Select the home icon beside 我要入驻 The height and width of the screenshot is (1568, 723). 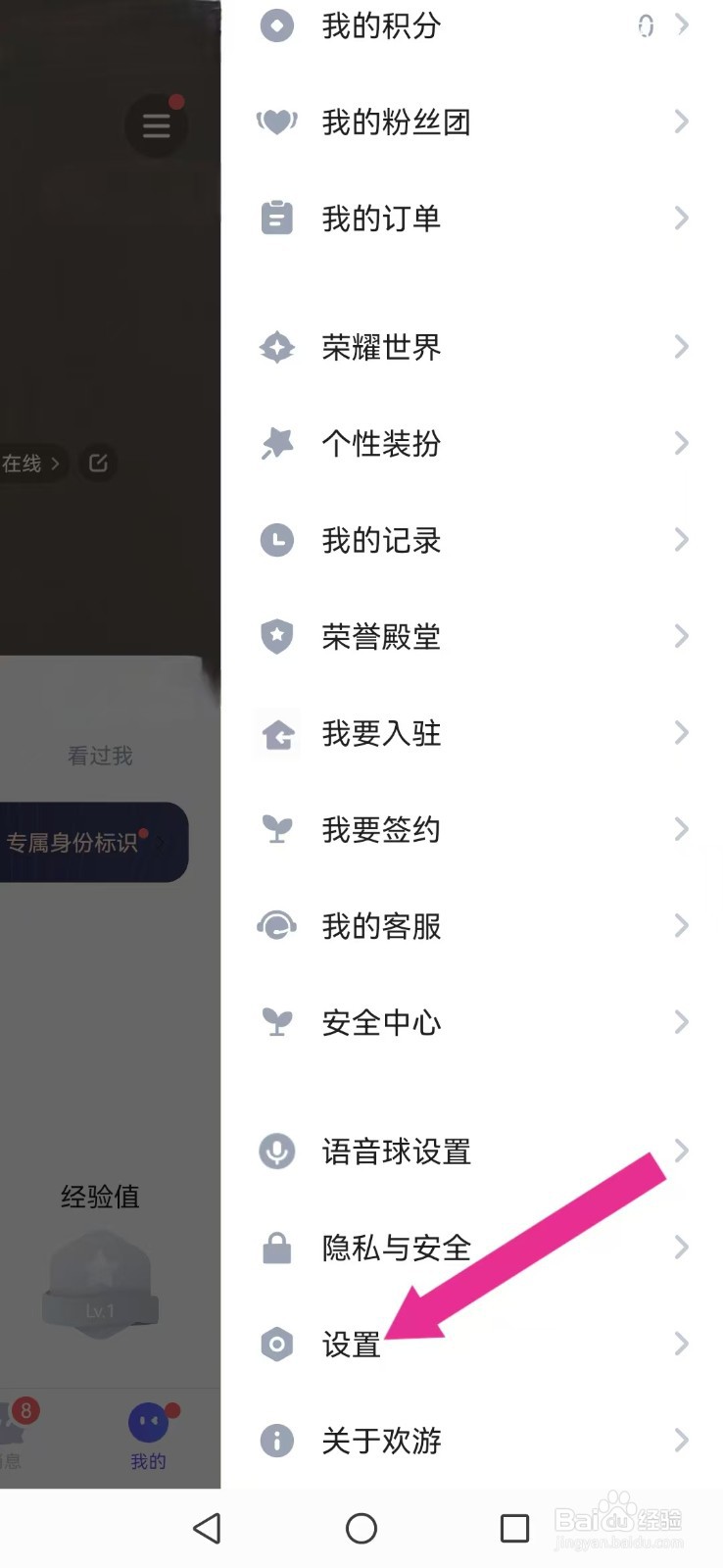(277, 733)
